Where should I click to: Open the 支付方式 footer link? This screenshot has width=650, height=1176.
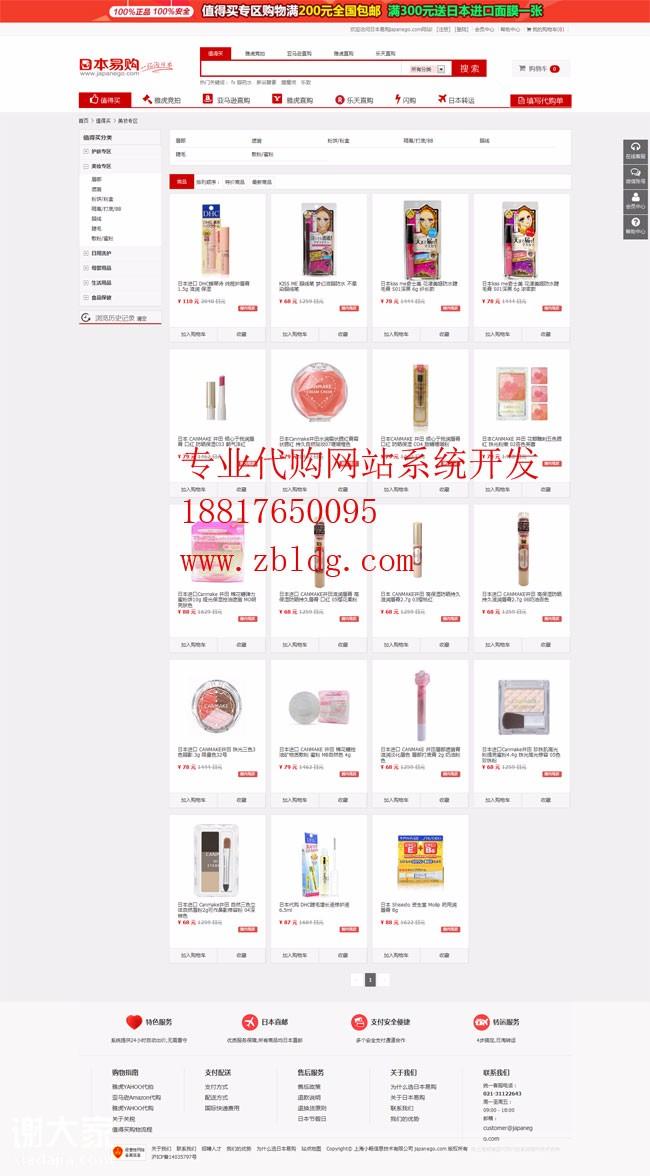216,1086
